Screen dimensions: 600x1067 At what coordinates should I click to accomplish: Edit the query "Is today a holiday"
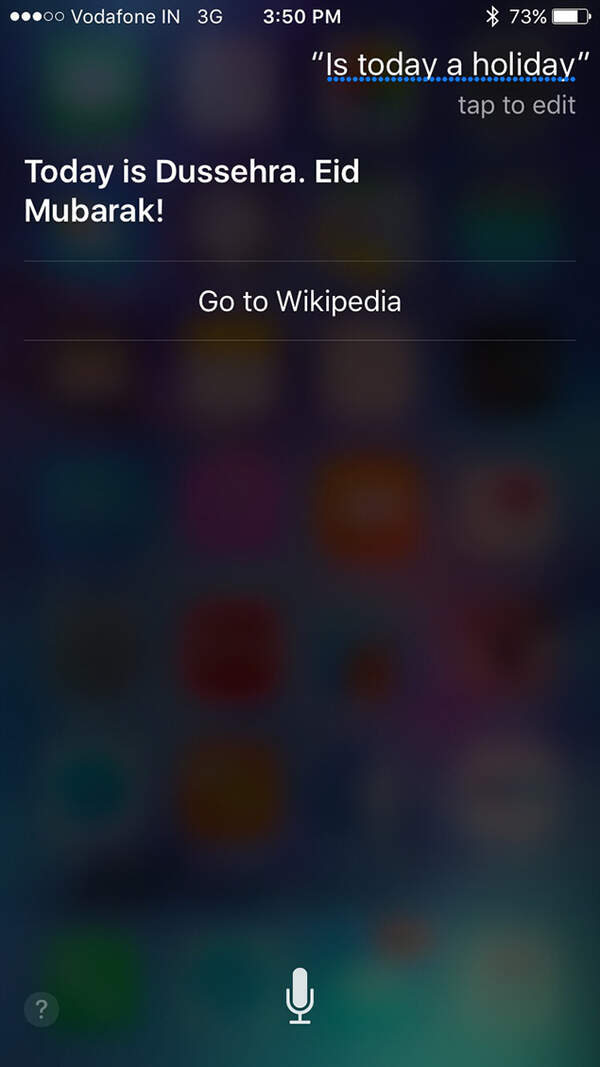point(449,66)
